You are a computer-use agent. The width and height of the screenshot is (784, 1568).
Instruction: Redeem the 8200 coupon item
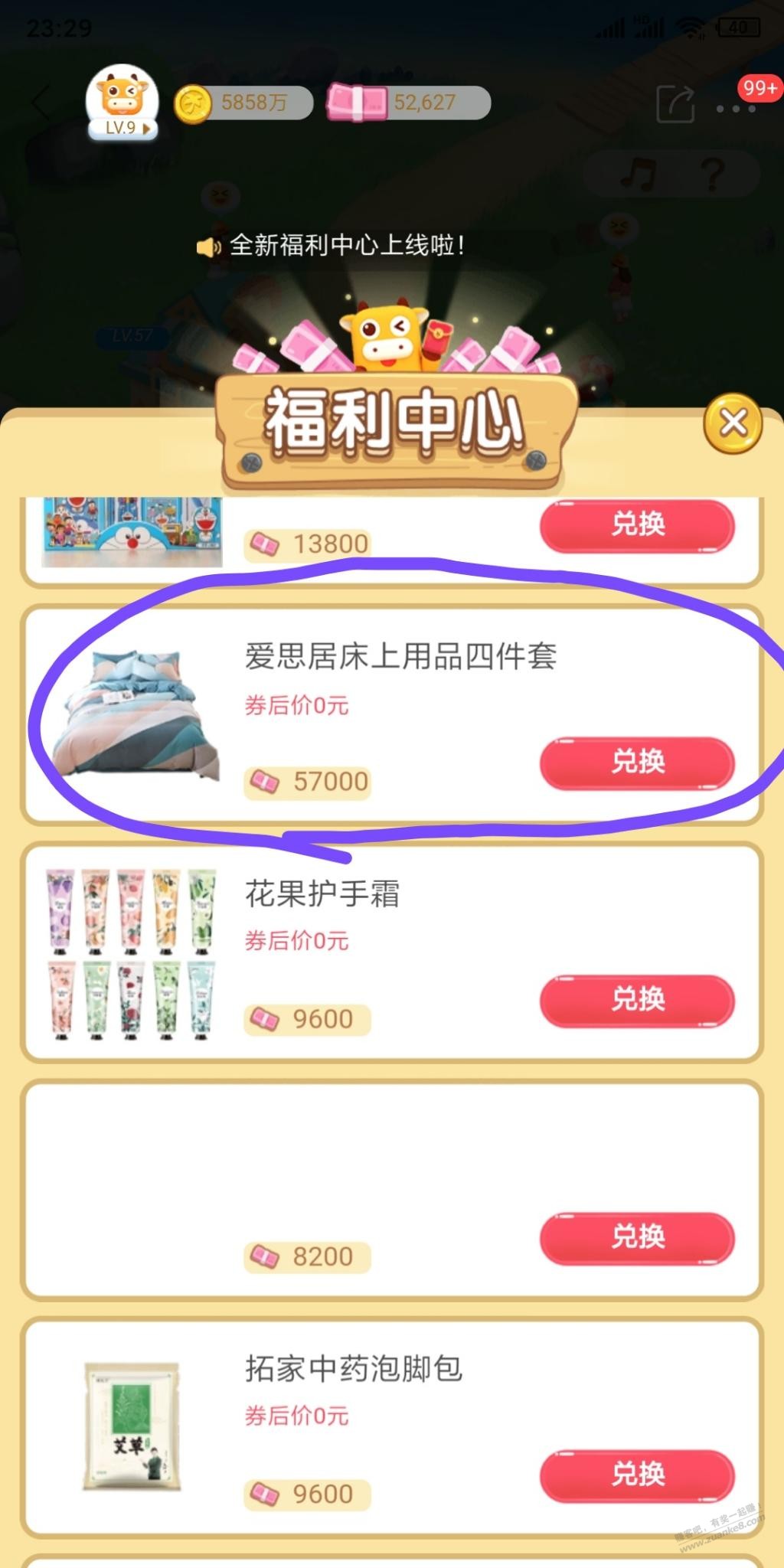[x=637, y=1237]
